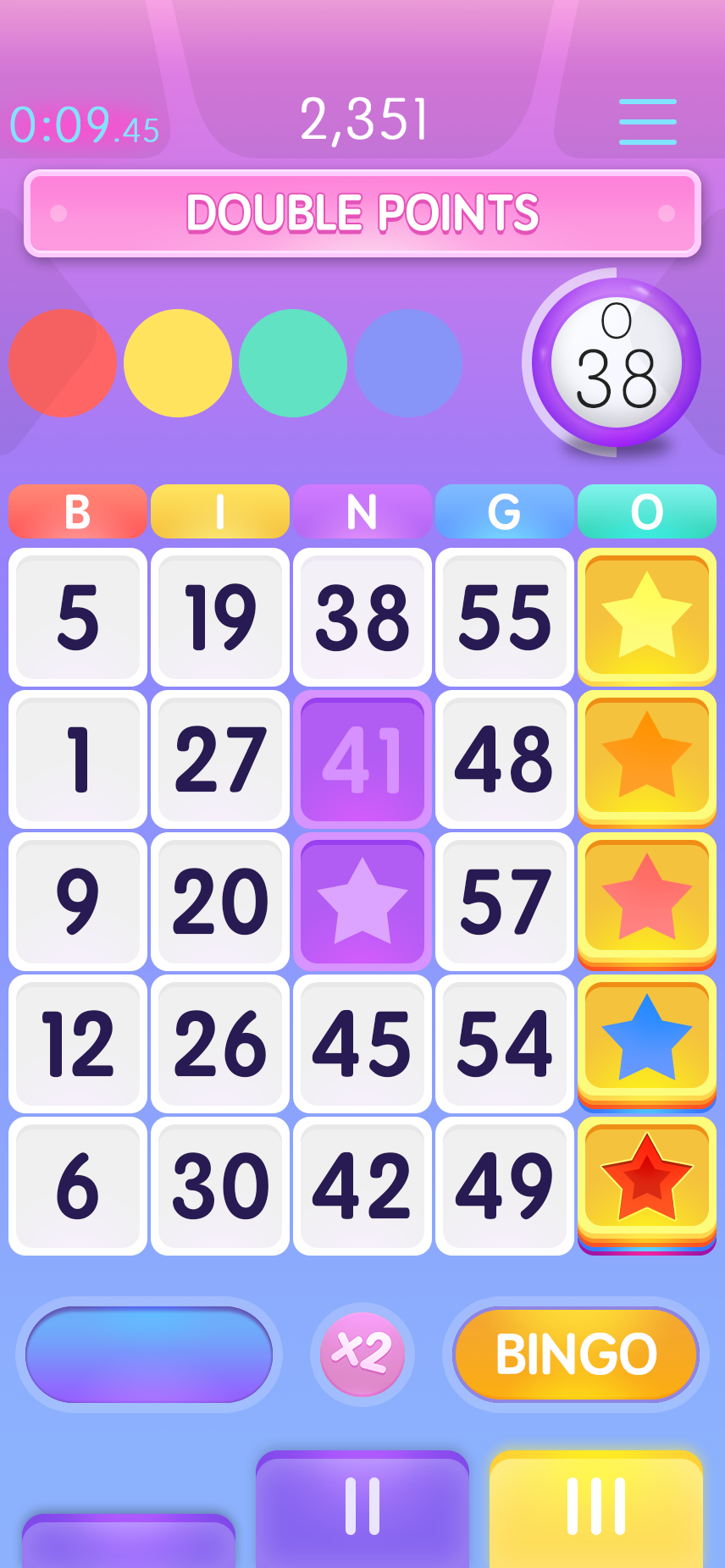This screenshot has height=1568, width=725.
Task: Tap number 12 in the B column
Action: [78, 1044]
